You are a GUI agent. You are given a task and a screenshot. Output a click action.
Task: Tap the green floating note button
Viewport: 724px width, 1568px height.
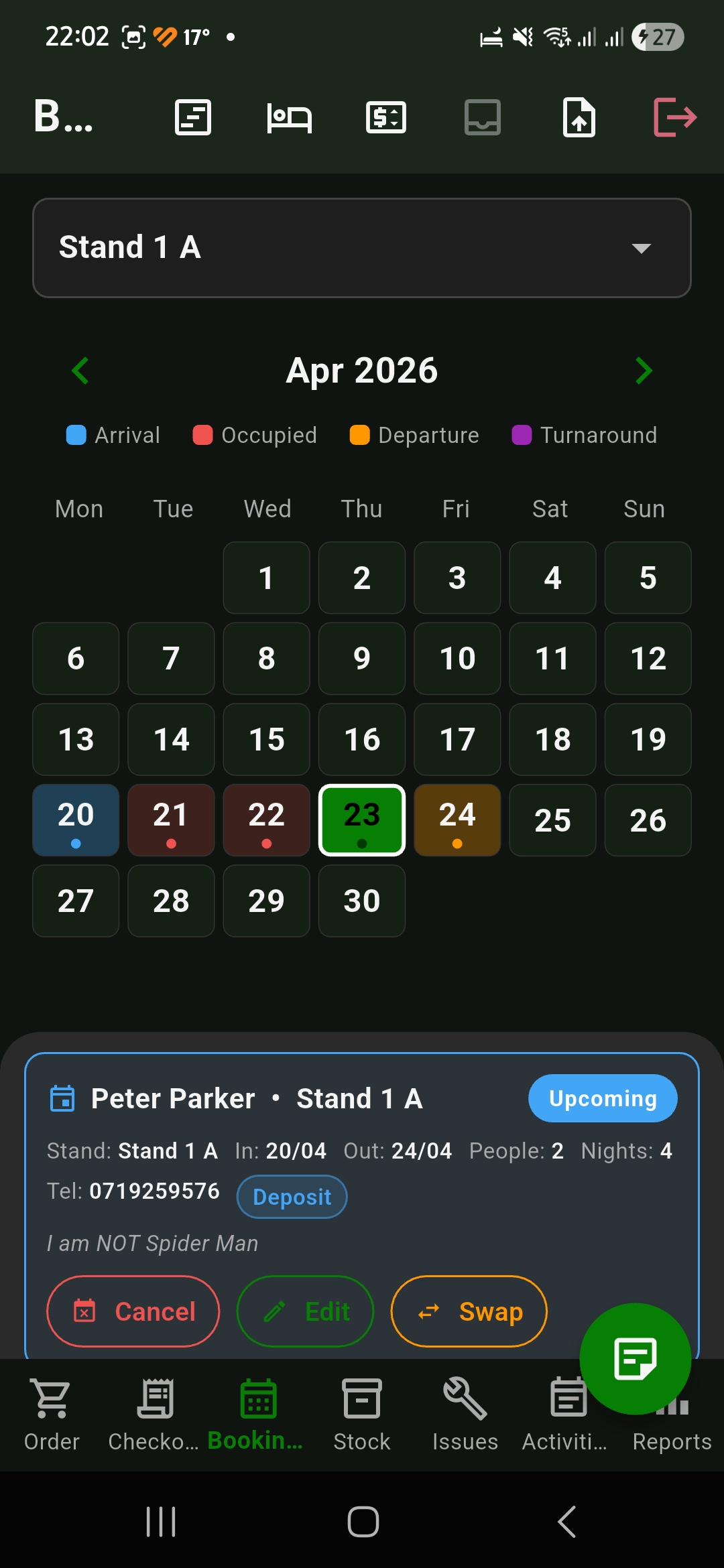point(636,1358)
